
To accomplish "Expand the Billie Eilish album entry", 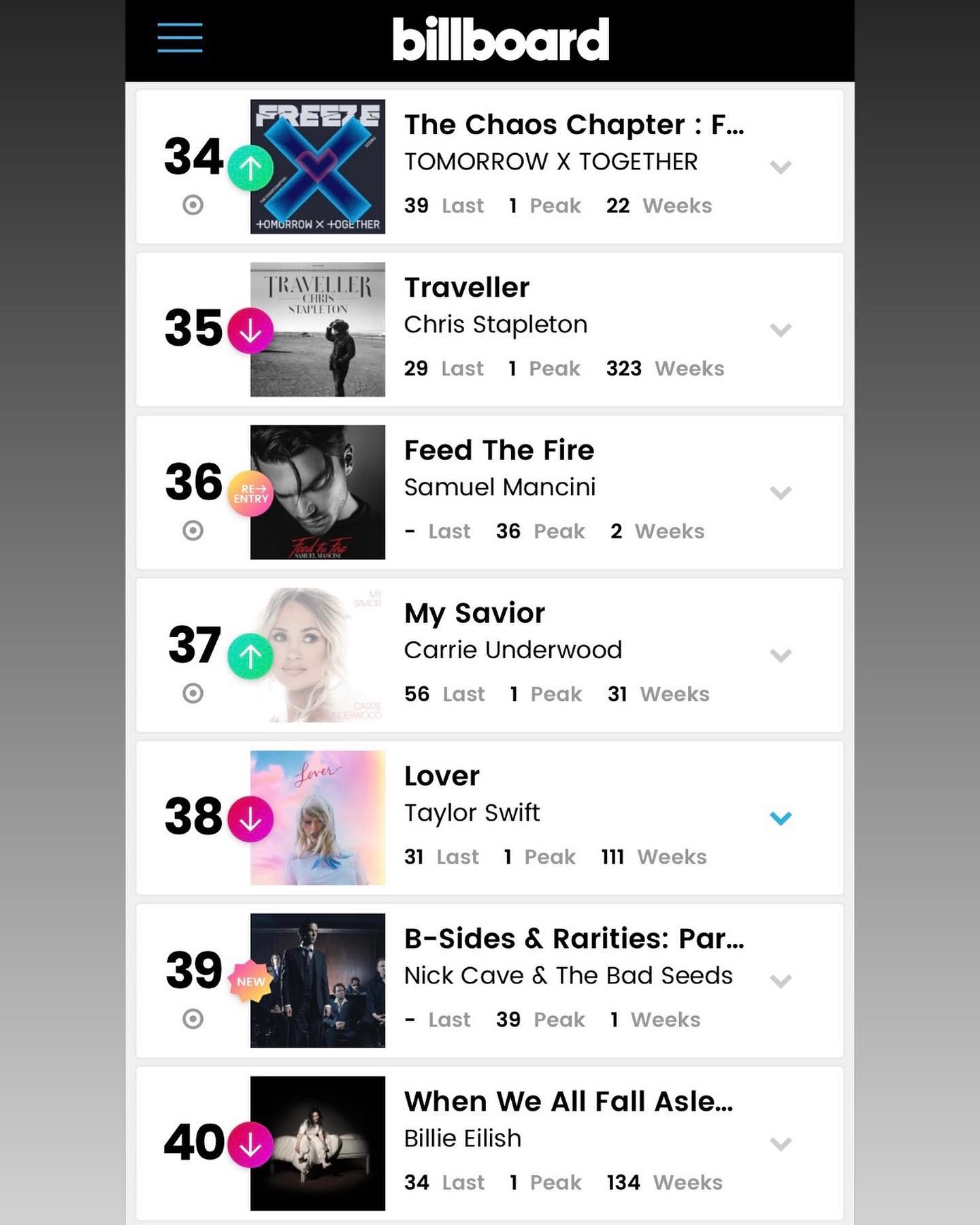I will [x=781, y=1143].
